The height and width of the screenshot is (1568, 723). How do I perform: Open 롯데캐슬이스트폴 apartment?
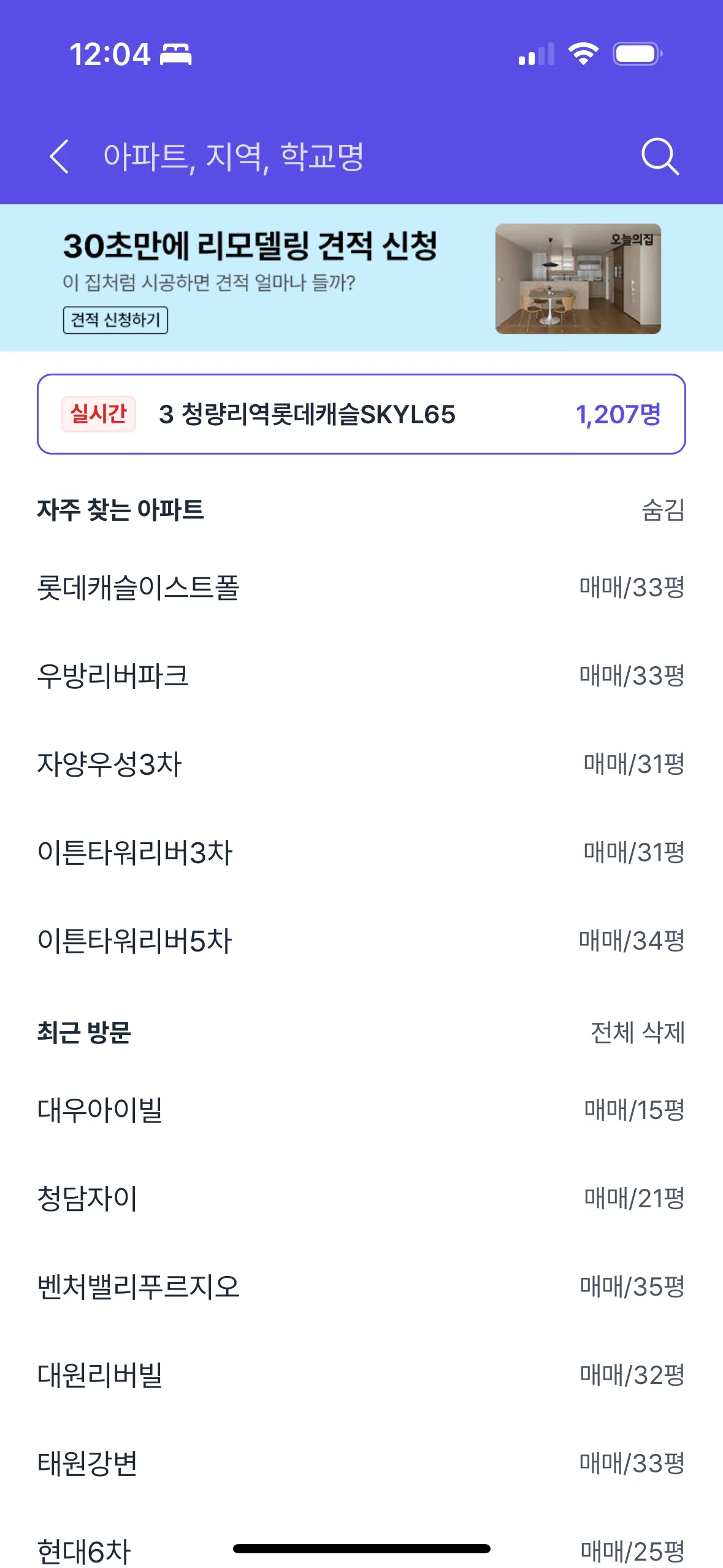[139, 588]
